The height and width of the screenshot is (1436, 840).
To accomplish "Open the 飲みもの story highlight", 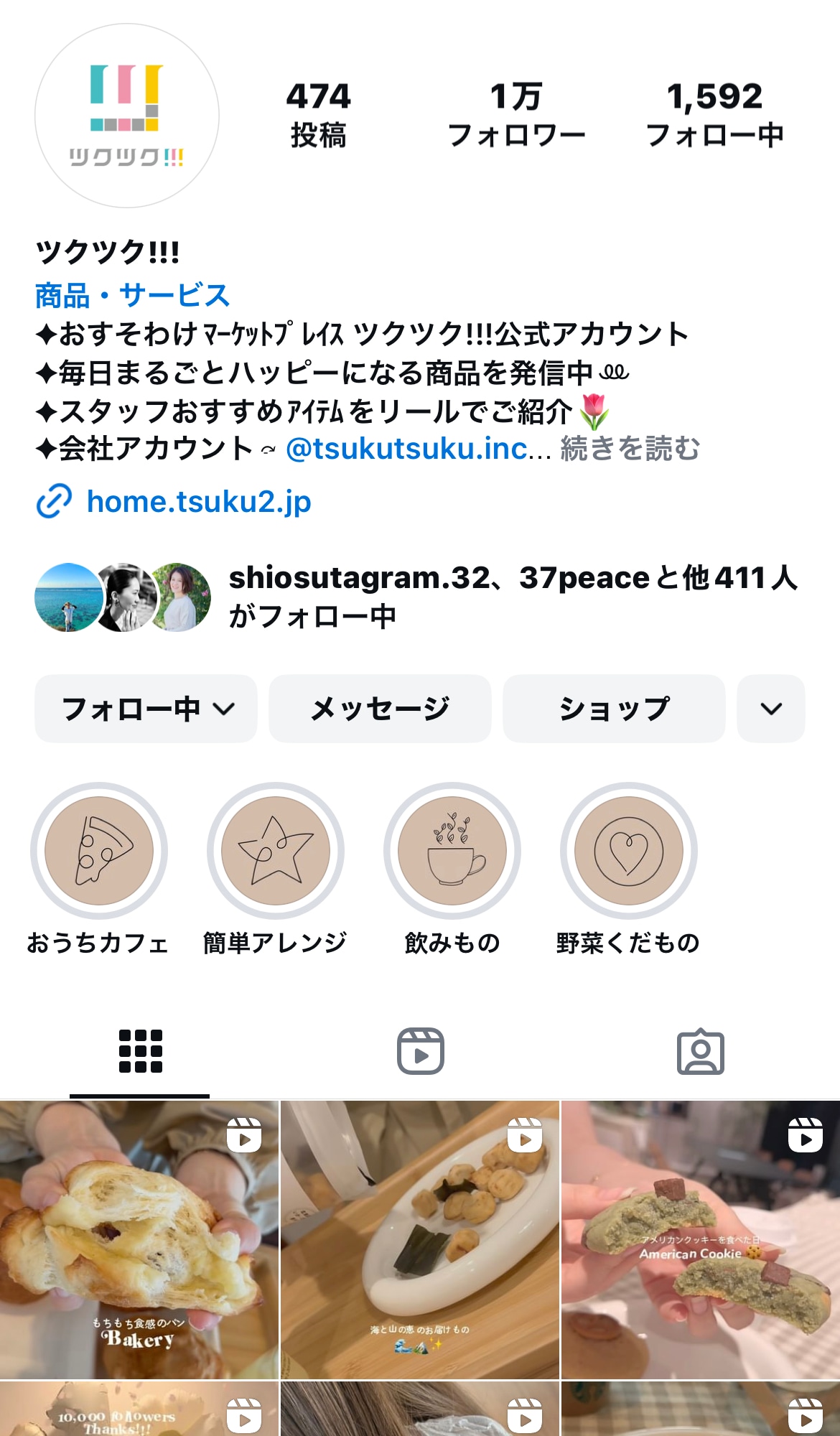I will click(x=452, y=851).
